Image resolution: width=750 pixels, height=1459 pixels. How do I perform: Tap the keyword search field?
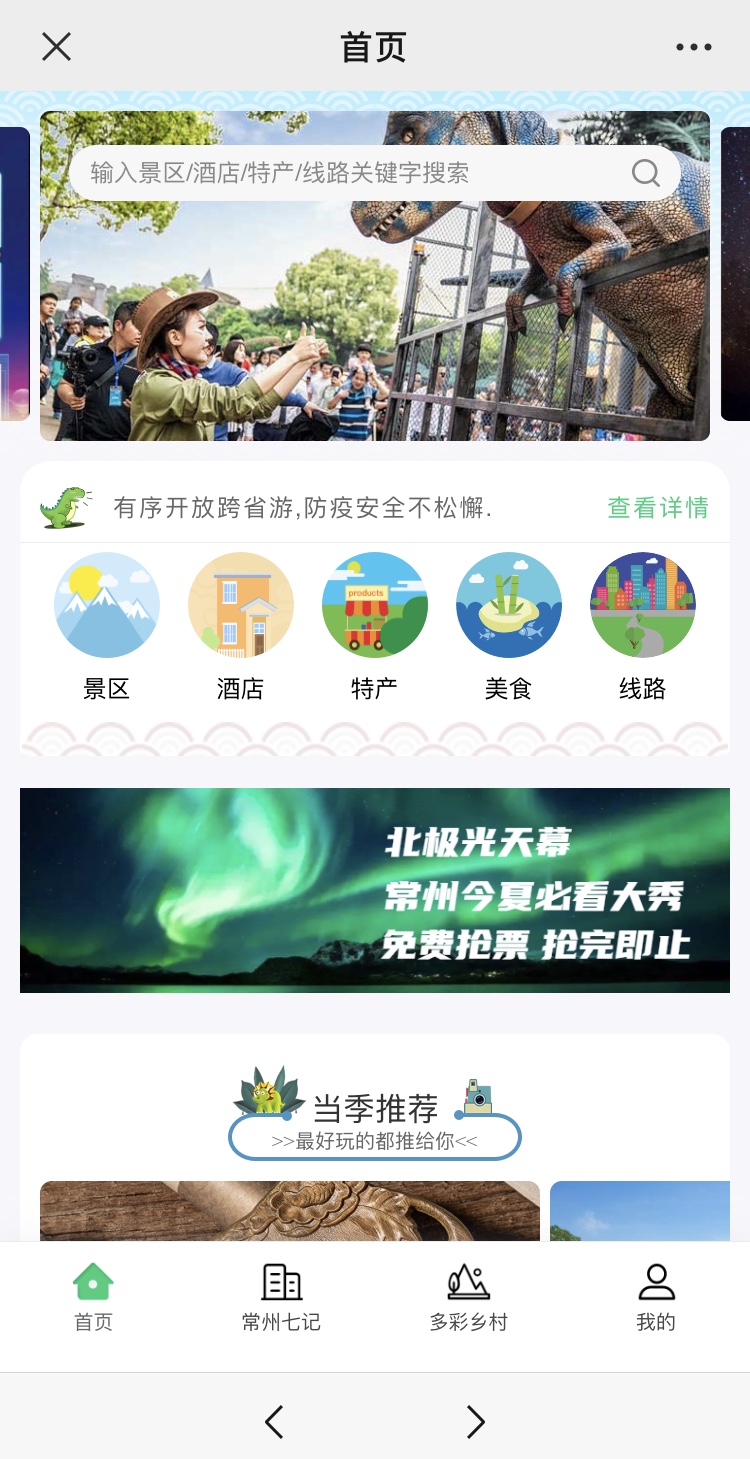tap(375, 173)
